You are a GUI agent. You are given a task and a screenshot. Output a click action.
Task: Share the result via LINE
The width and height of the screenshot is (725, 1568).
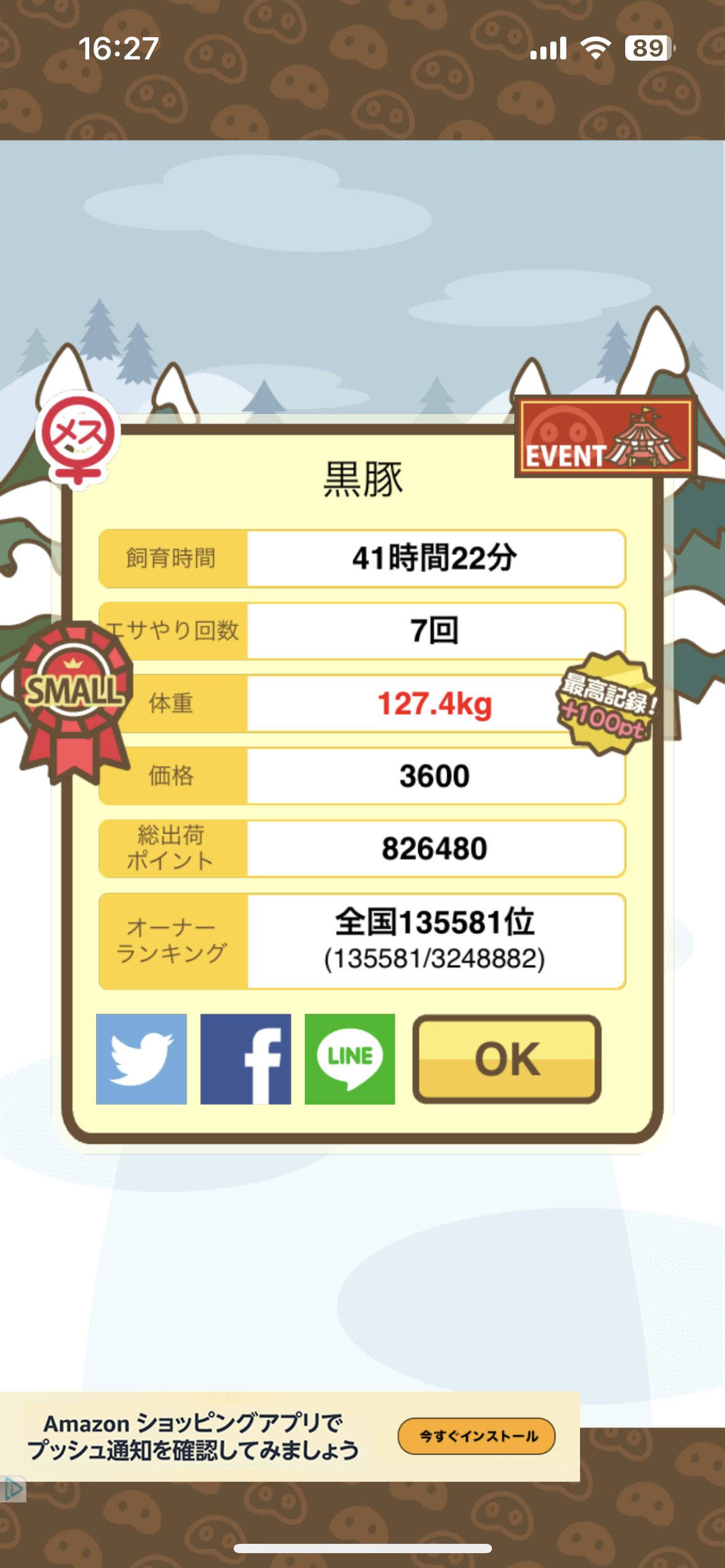(349, 1059)
